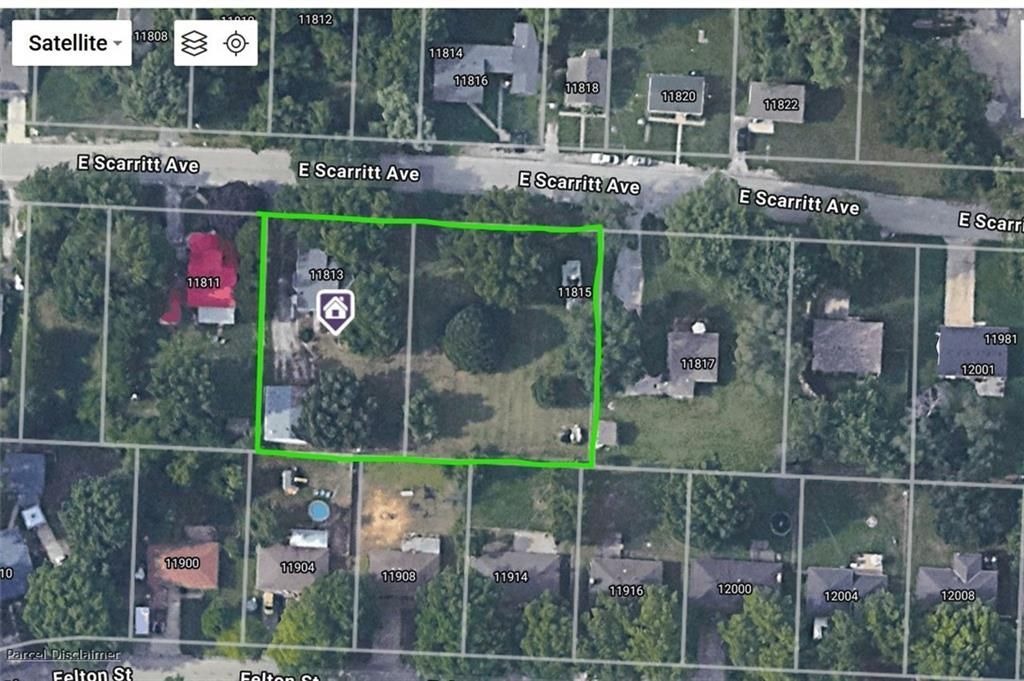Tap the home marker at 11813
This screenshot has width=1024, height=681.
coord(334,311)
